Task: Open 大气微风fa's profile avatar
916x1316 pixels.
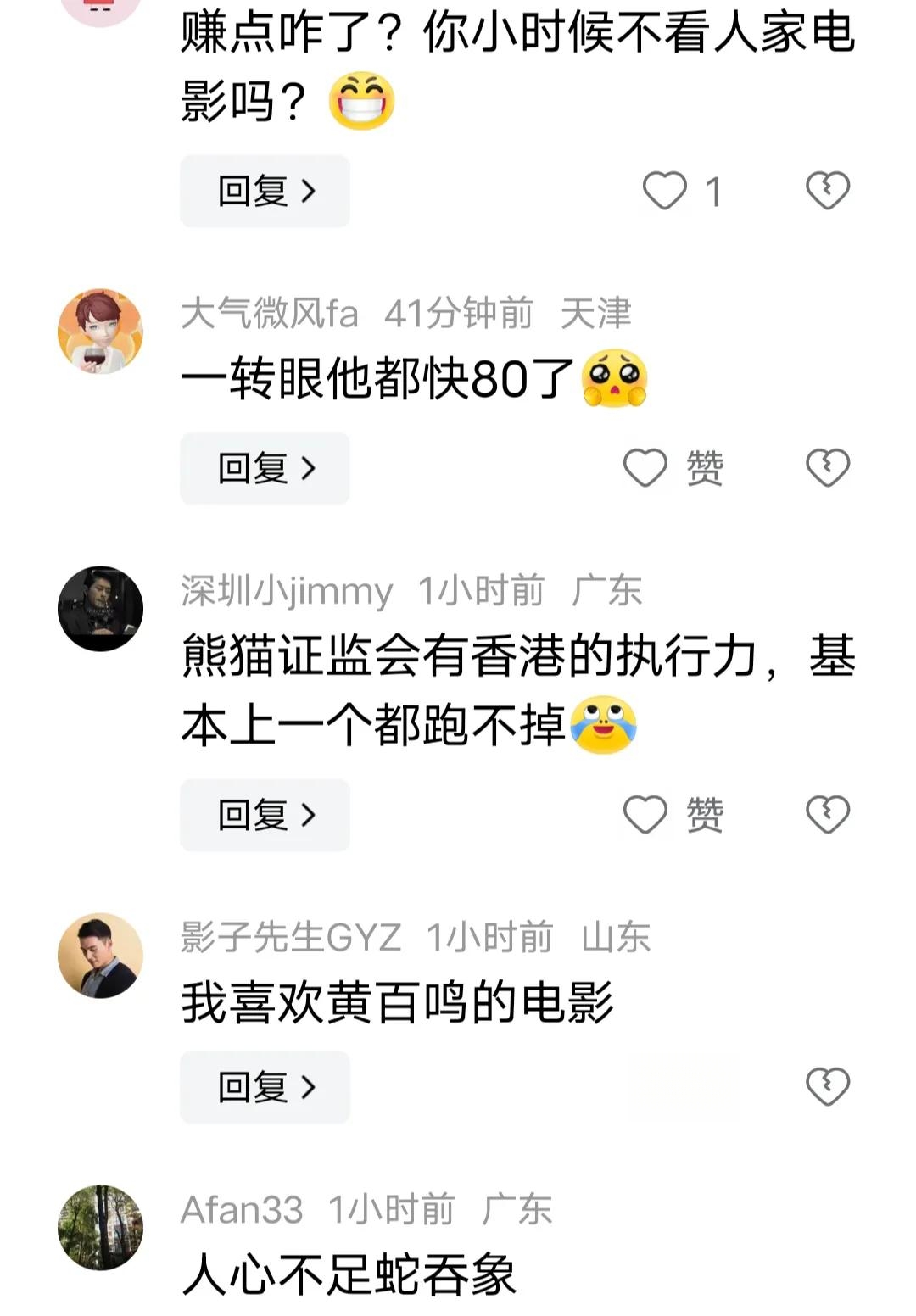Action: coord(100,332)
